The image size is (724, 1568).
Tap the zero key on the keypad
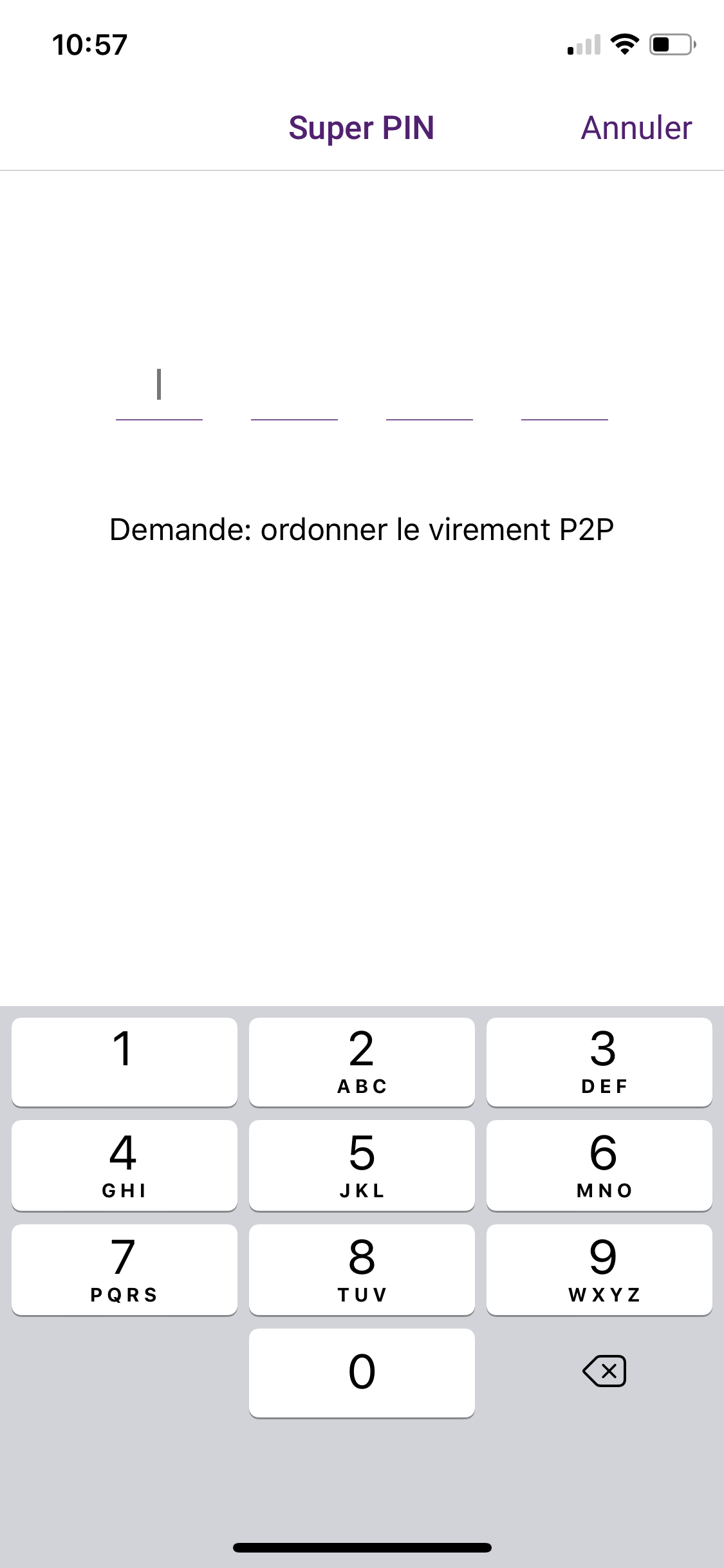(x=362, y=1372)
